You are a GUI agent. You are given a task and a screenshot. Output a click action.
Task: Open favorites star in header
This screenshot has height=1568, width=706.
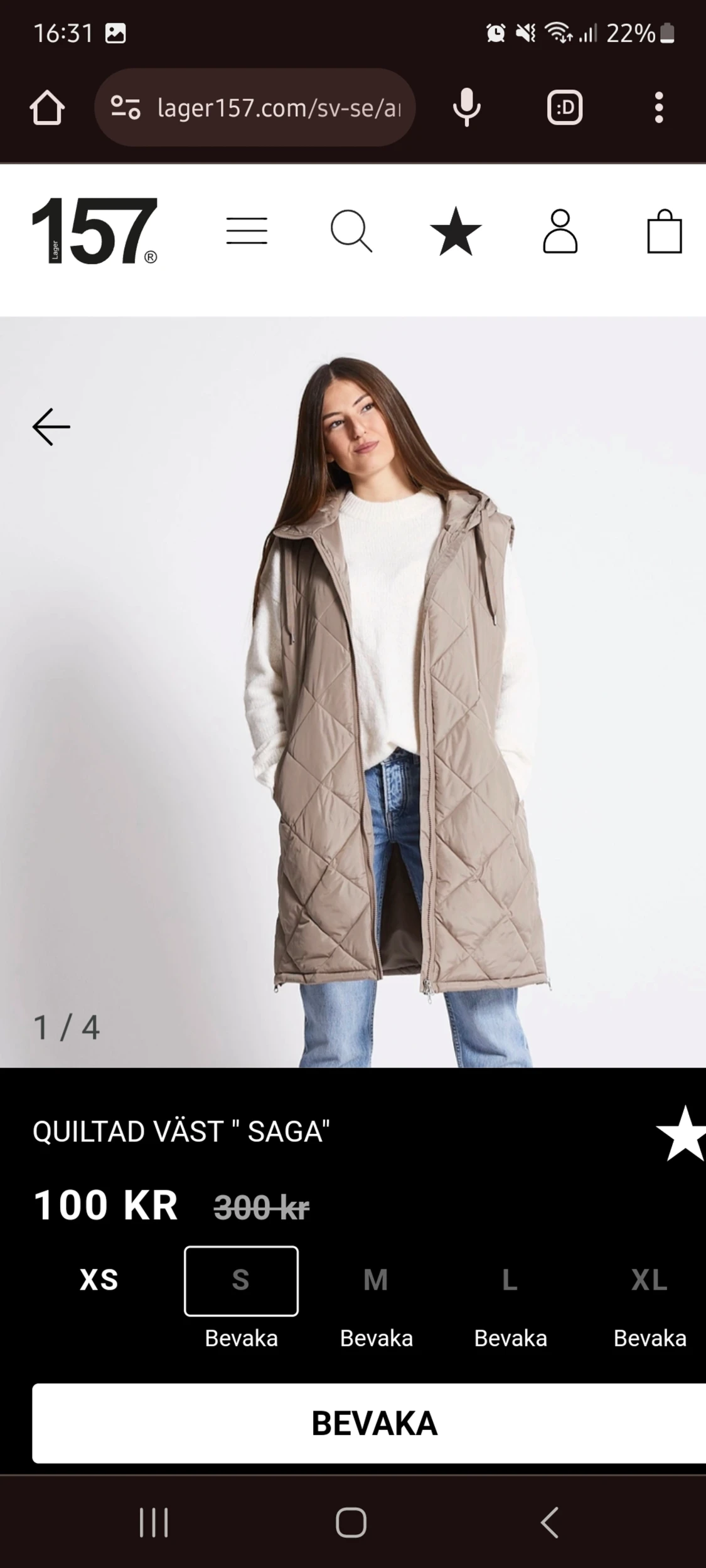point(456,231)
